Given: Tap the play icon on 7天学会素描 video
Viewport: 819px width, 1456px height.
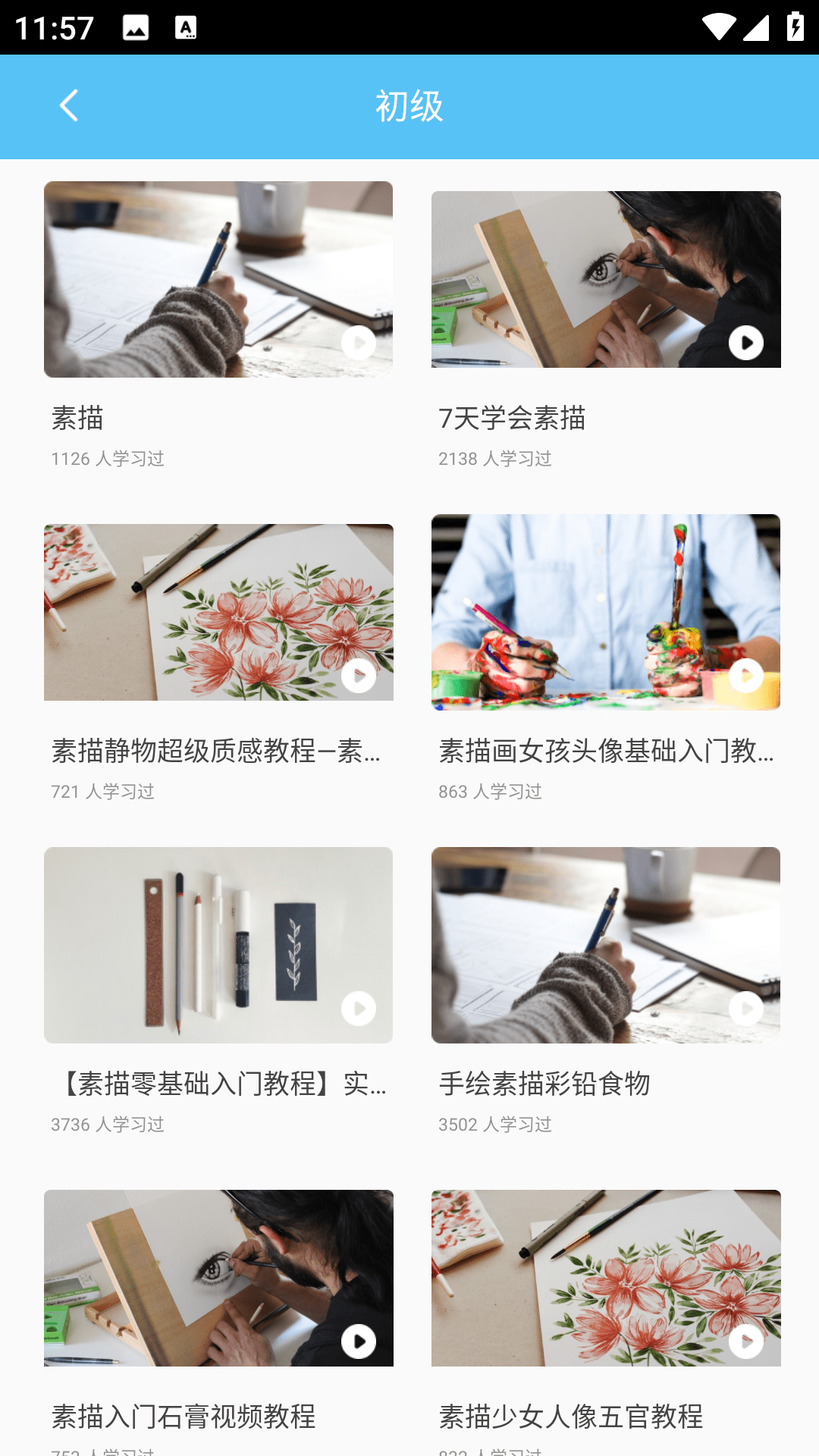Looking at the screenshot, I should [x=746, y=342].
